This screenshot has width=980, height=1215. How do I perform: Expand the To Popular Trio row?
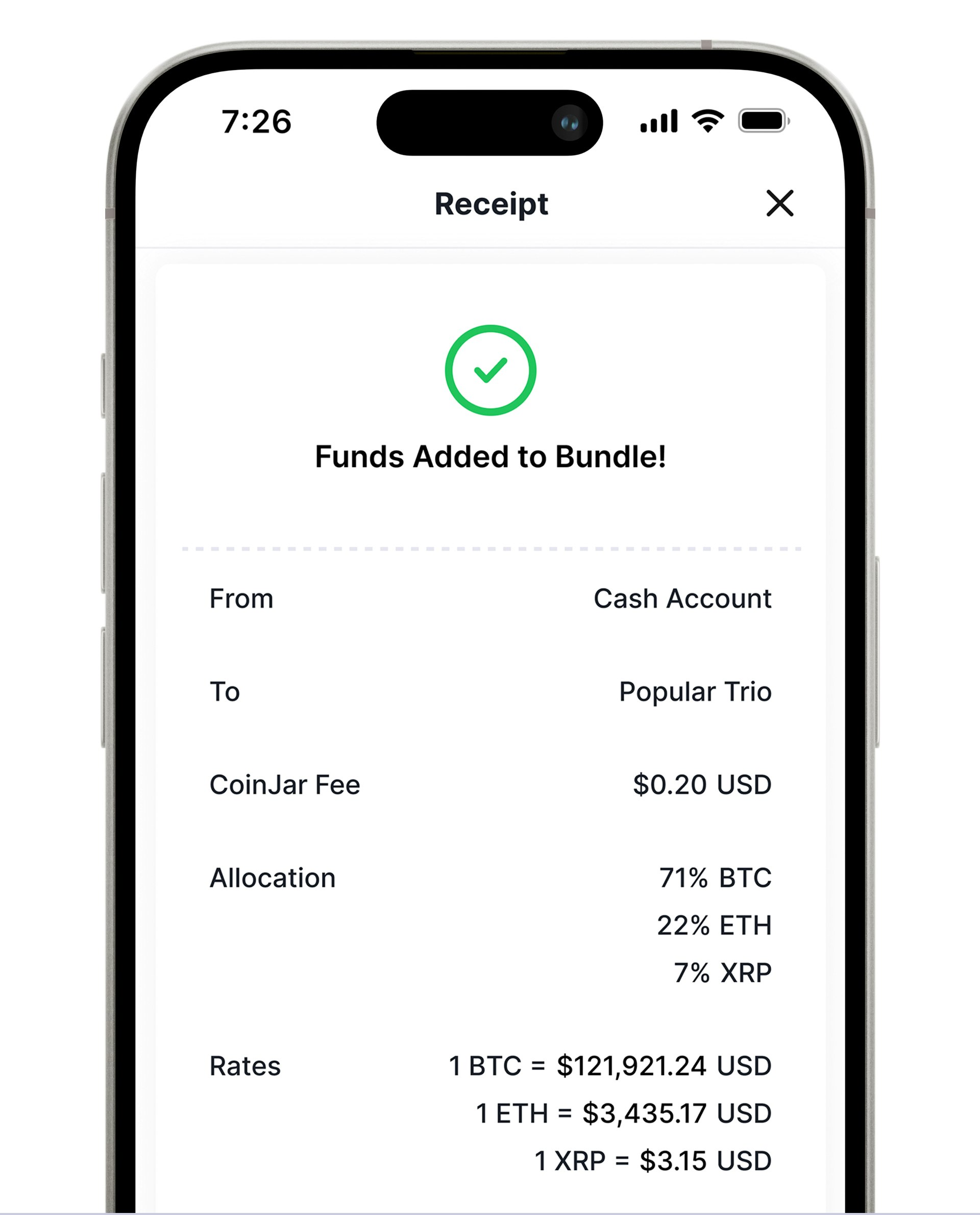tap(490, 692)
